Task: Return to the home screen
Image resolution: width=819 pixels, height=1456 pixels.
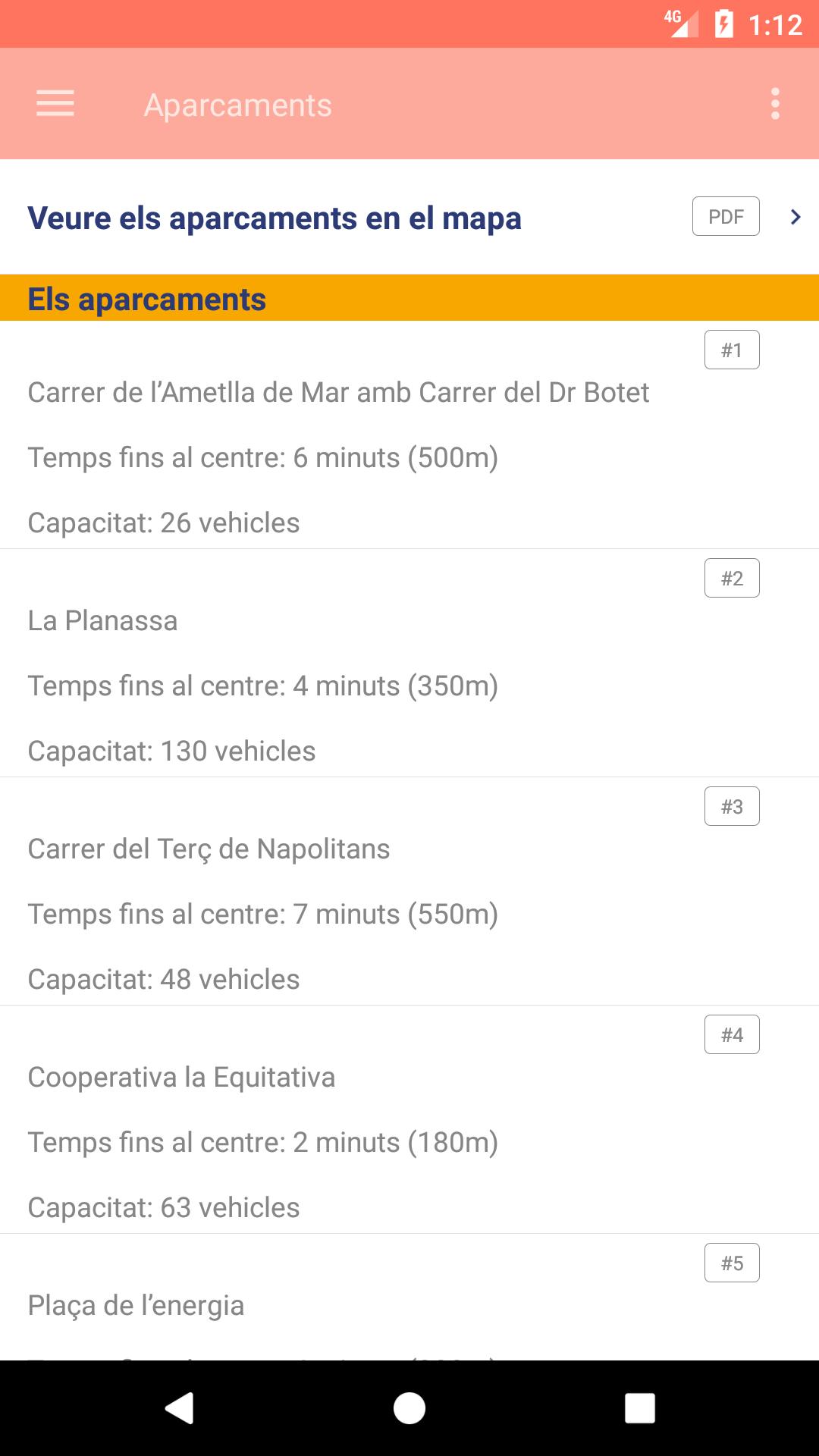Action: (409, 1408)
